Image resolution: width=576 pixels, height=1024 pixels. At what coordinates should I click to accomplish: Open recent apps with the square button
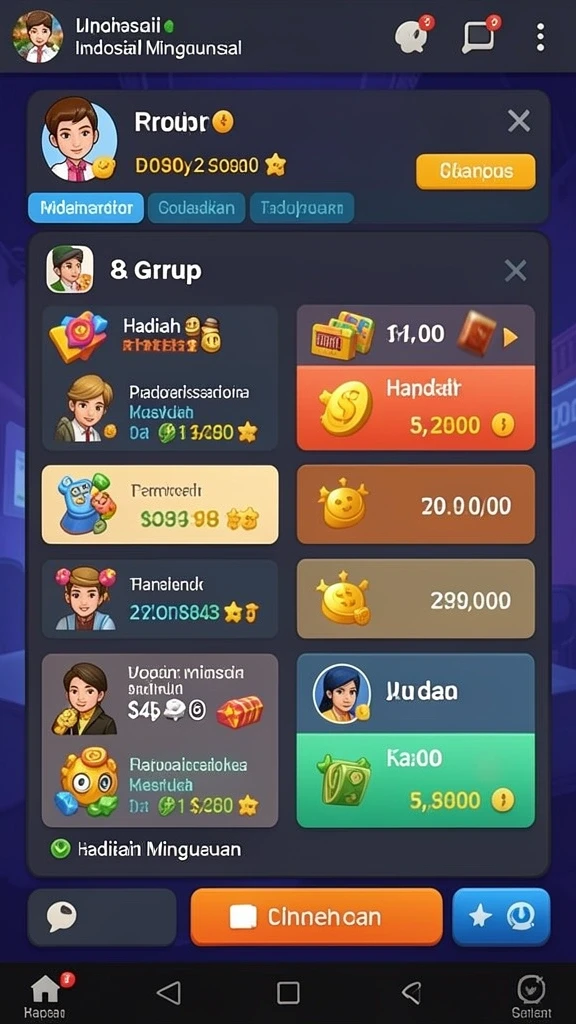coord(288,993)
